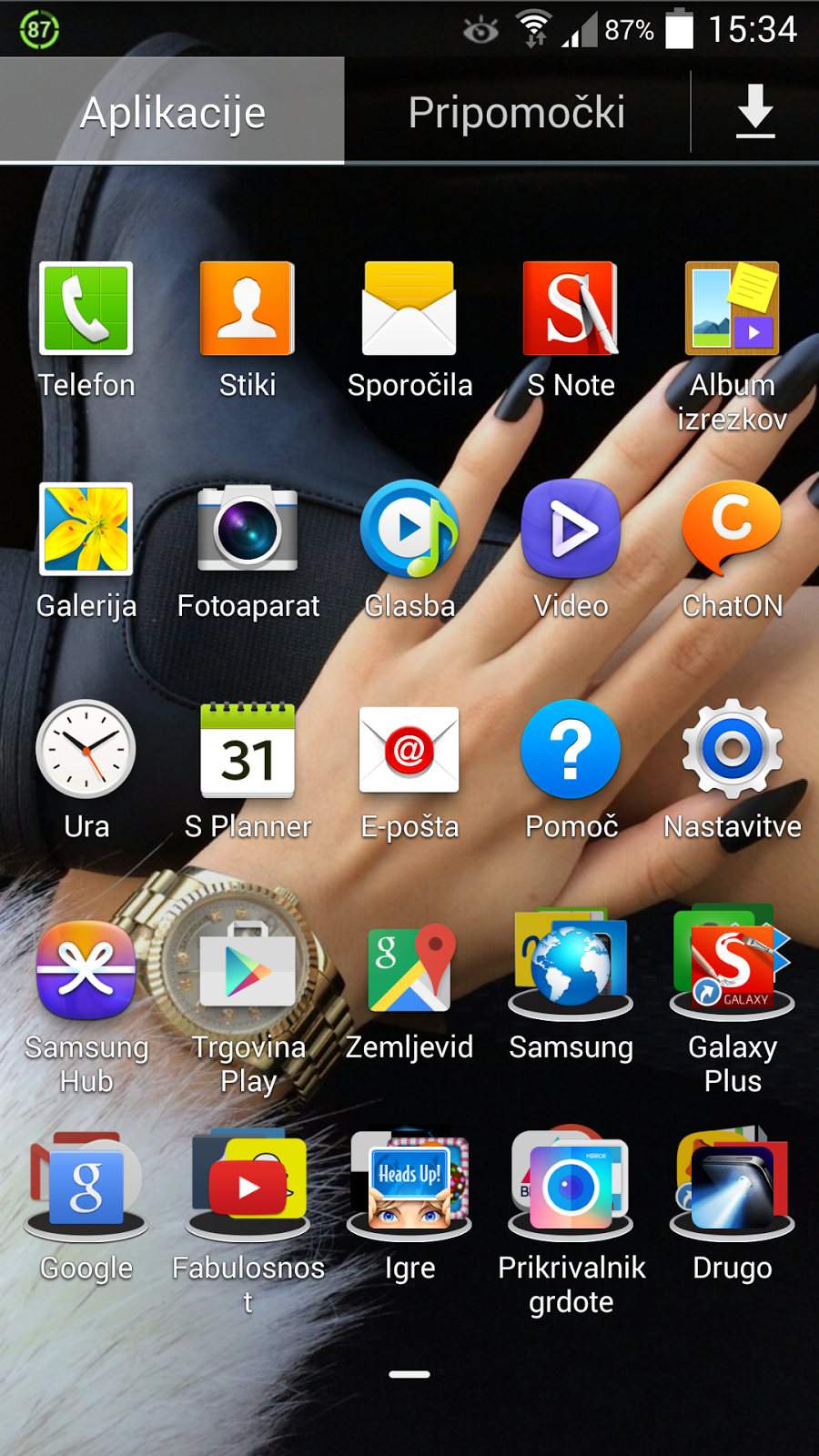Switch to the Pripomočki tab
Viewport: 819px width, 1456px height.
[517, 112]
